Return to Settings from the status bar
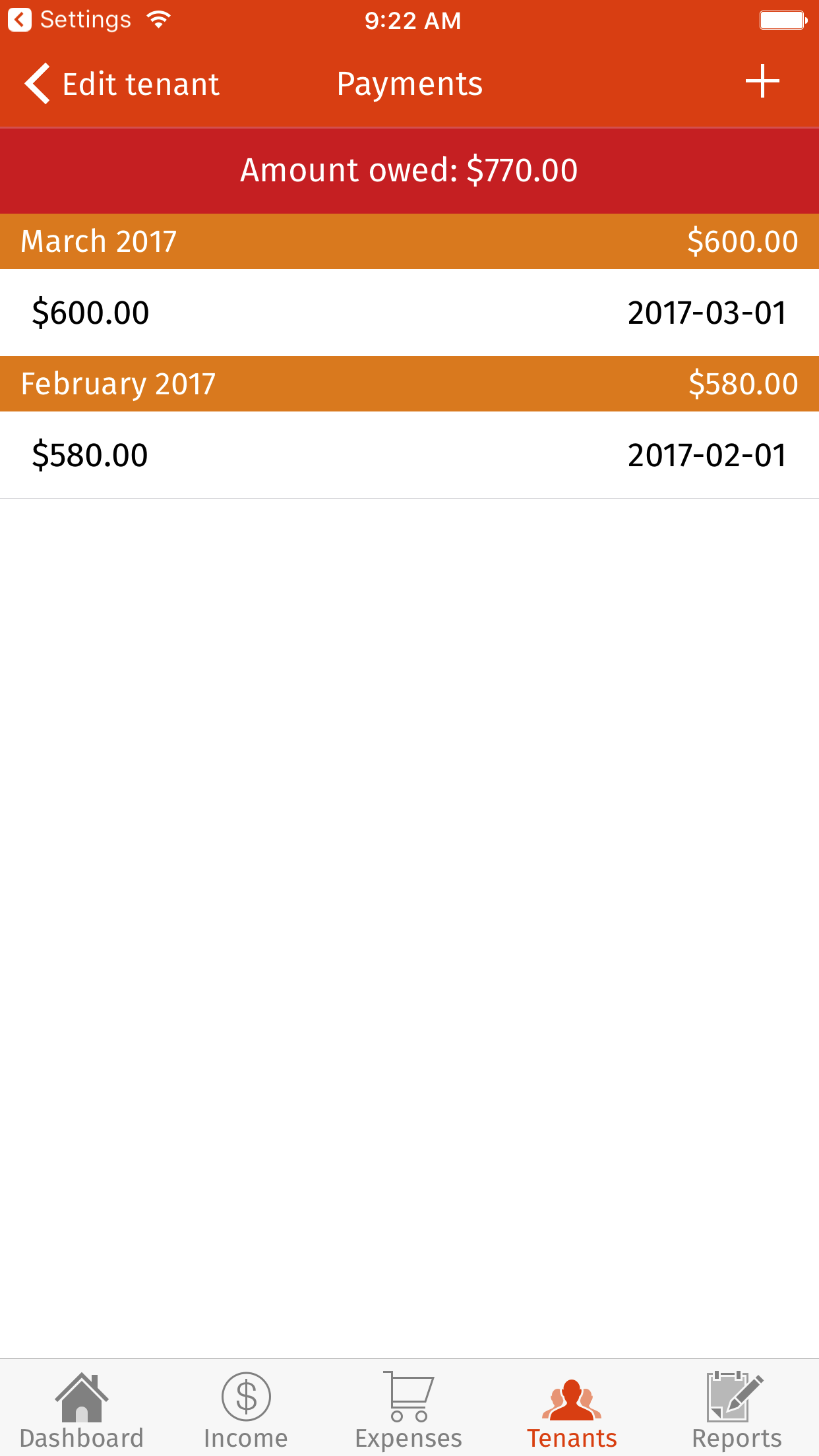The height and width of the screenshot is (1456, 819). [70, 20]
